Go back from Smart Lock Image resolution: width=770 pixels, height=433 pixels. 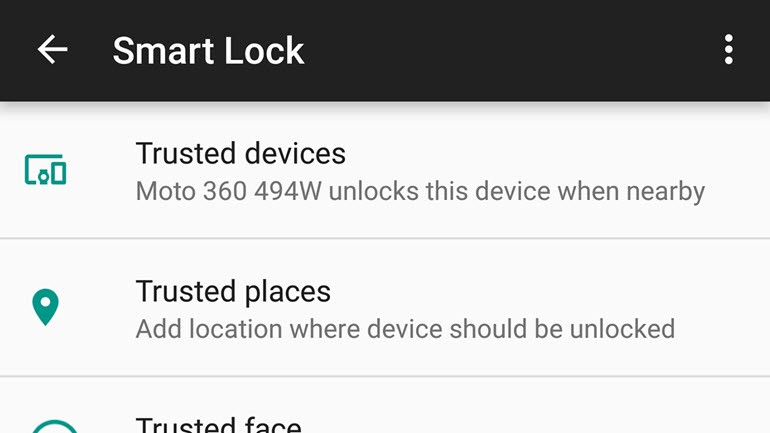point(52,50)
